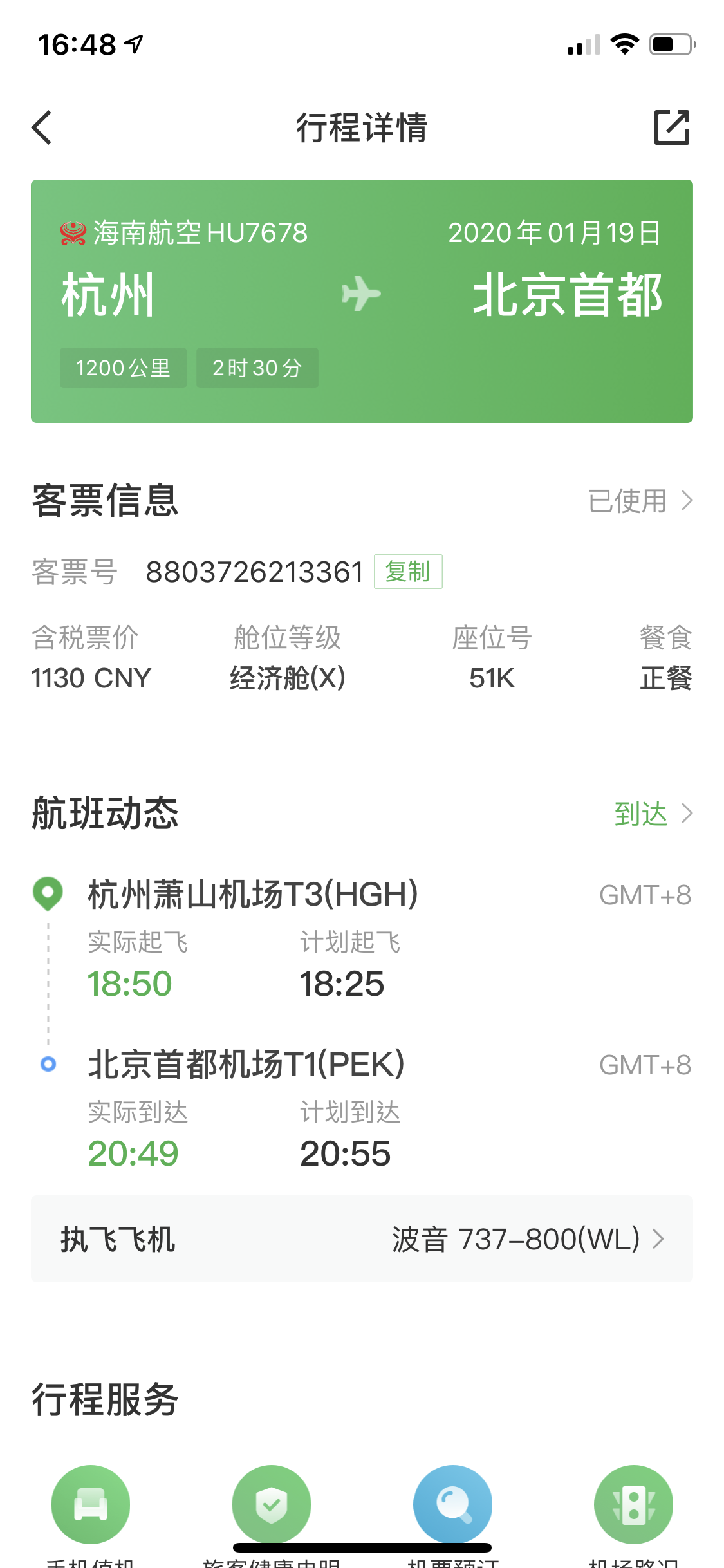Share this trip via the export icon
724x1568 pixels.
pos(671,127)
